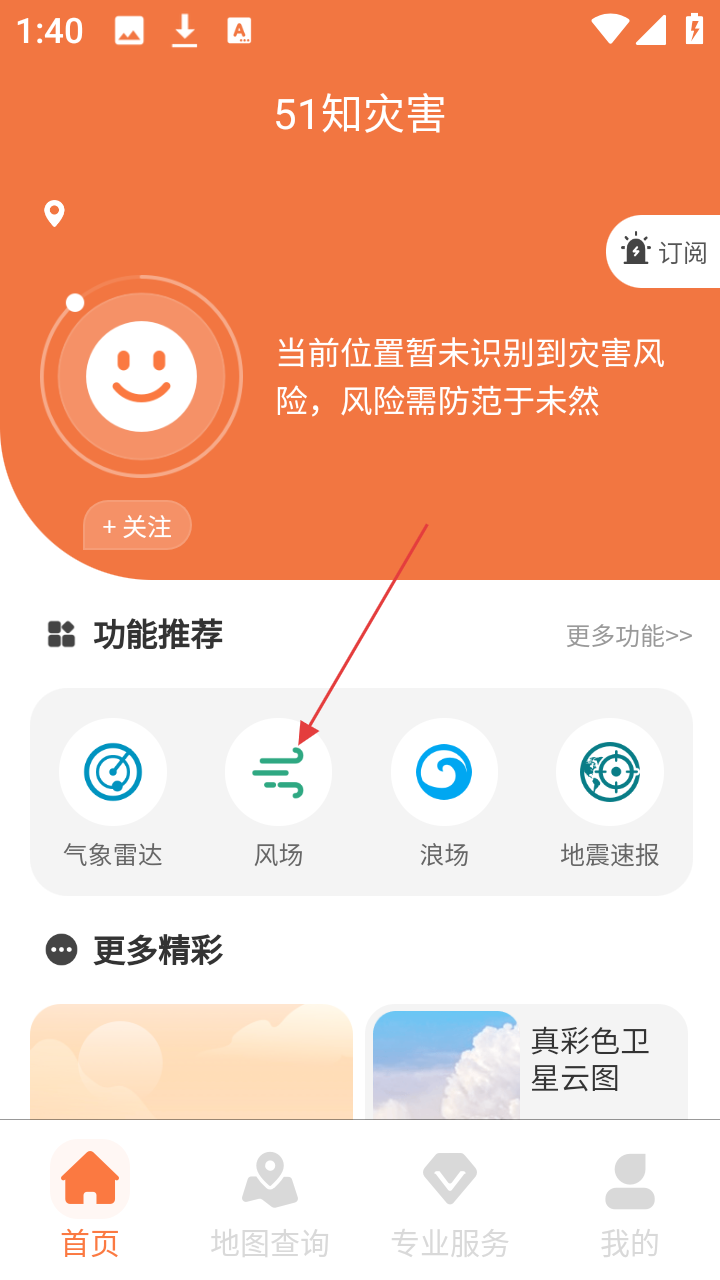720x1280 pixels.
Task: Open the 订阅 subscription alert button
Action: coord(666,251)
